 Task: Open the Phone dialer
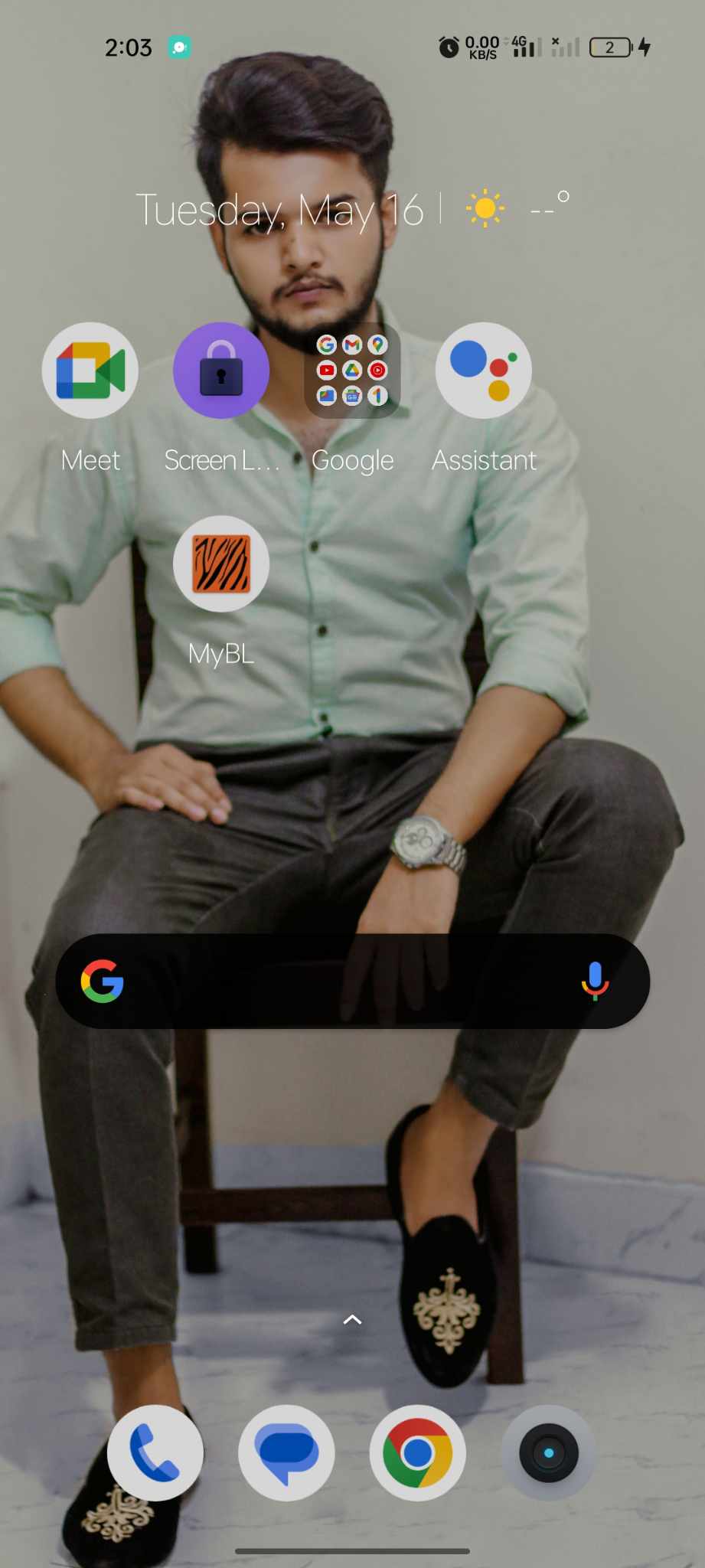coord(155,1453)
